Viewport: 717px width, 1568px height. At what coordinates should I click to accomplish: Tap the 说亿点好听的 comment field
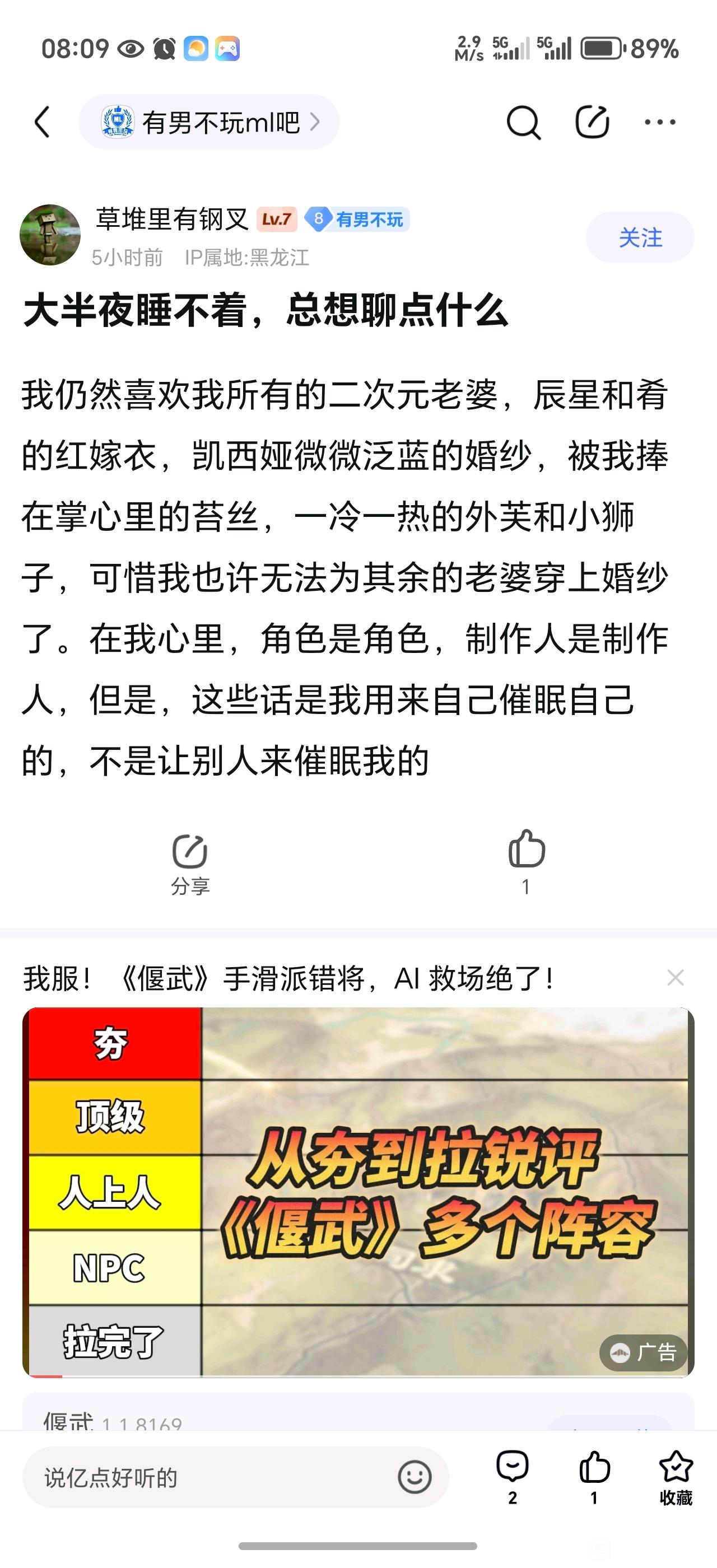pos(207,1477)
